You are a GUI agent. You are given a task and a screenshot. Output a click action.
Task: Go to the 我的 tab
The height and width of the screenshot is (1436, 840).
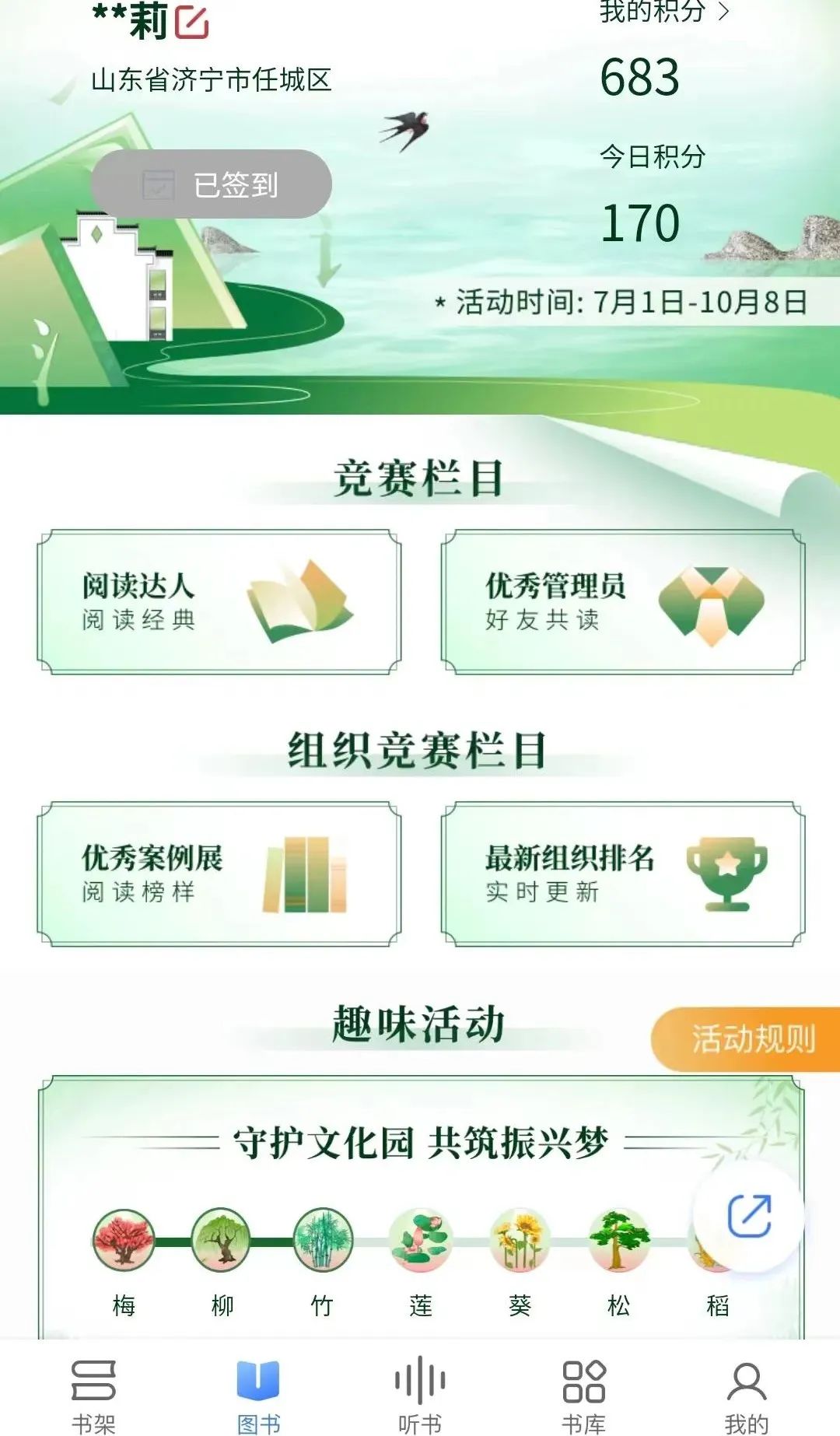click(746, 1396)
